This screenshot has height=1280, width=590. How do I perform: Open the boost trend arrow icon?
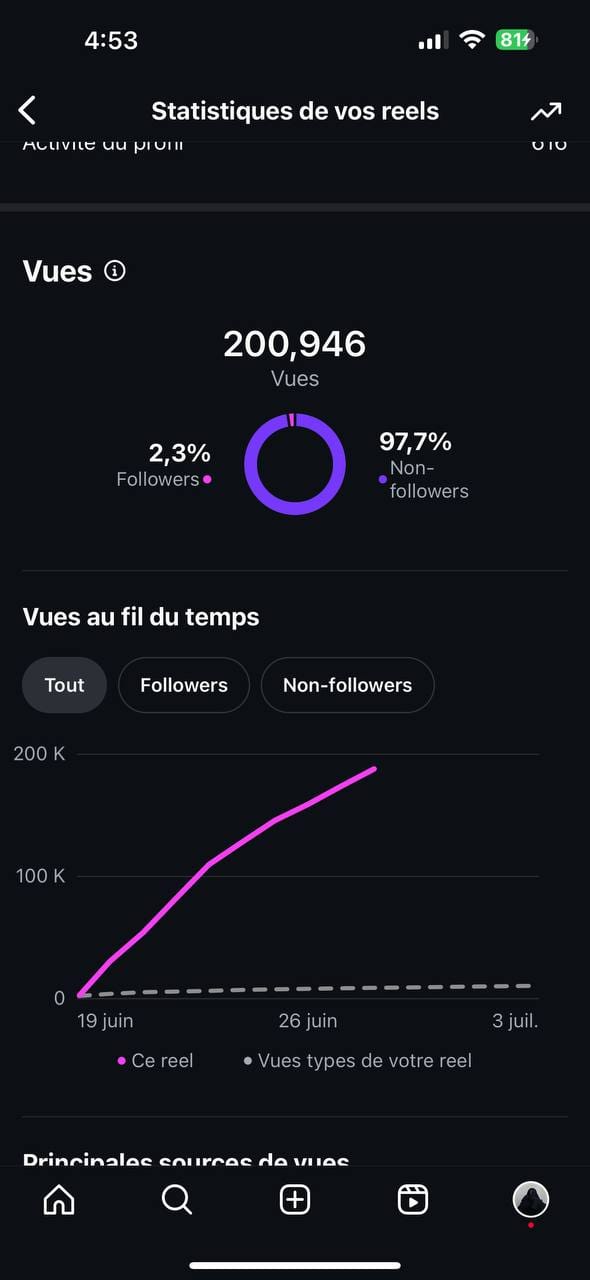[x=546, y=111]
